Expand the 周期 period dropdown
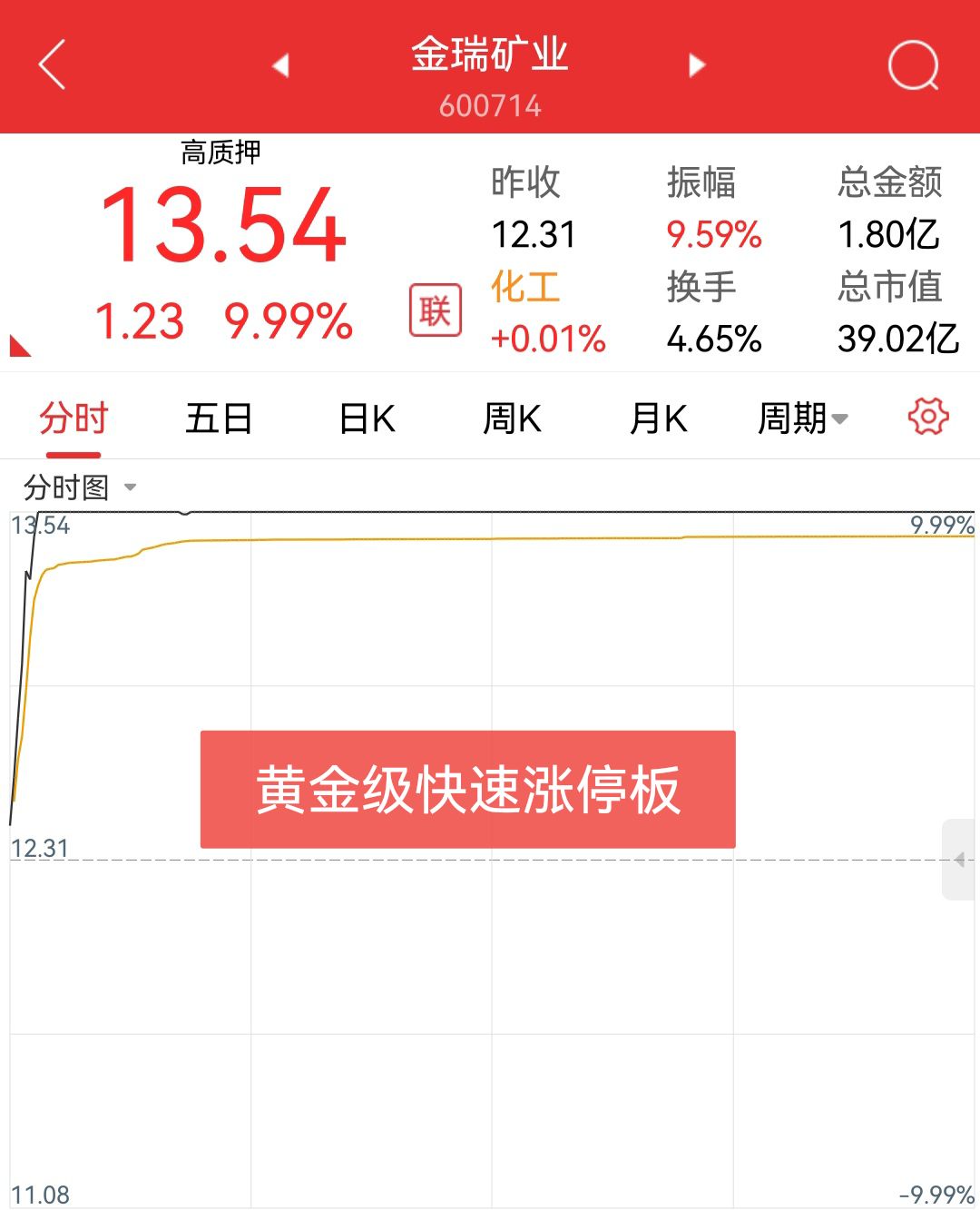 (802, 419)
